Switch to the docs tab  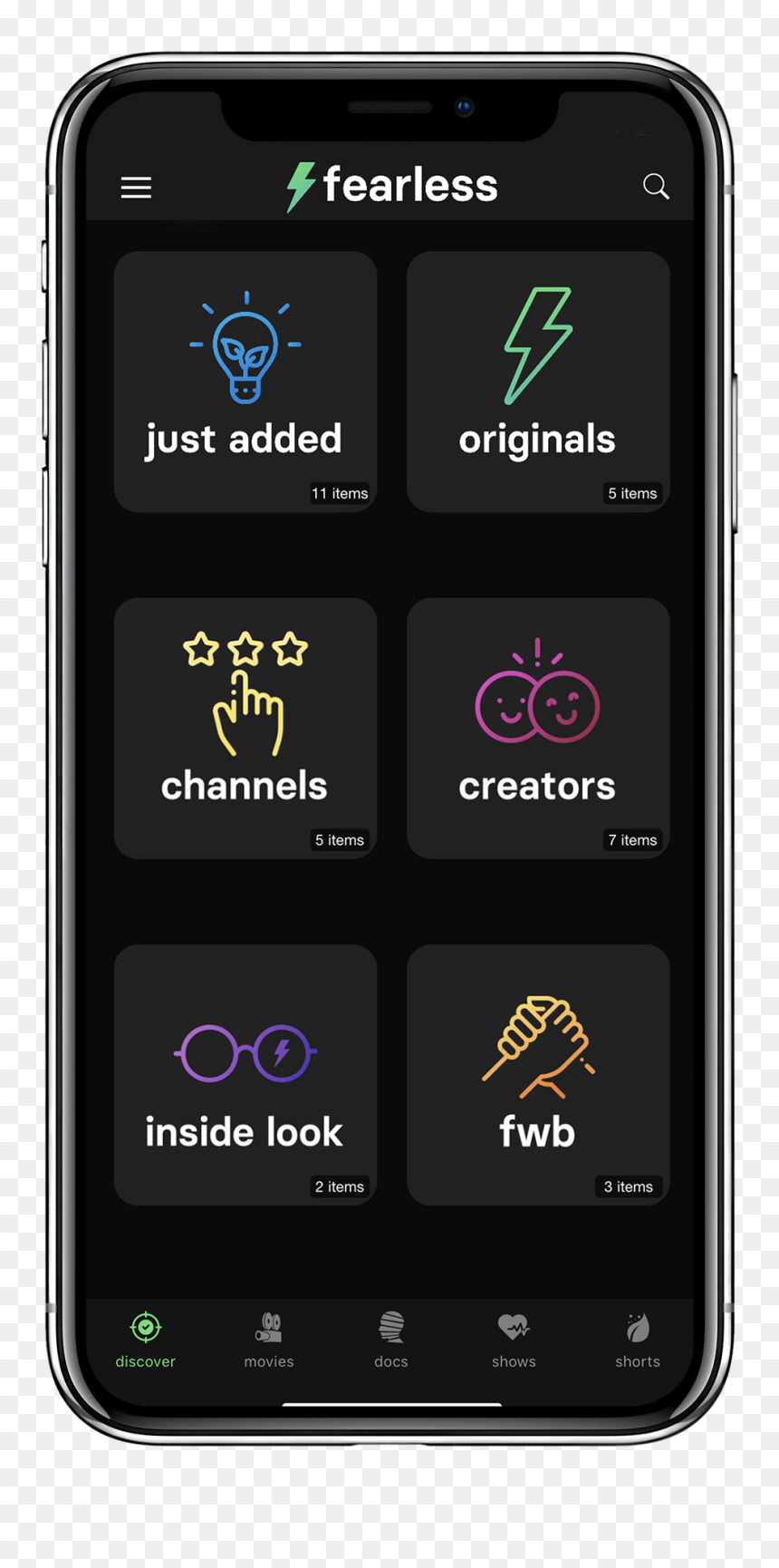pyautogui.click(x=391, y=1341)
